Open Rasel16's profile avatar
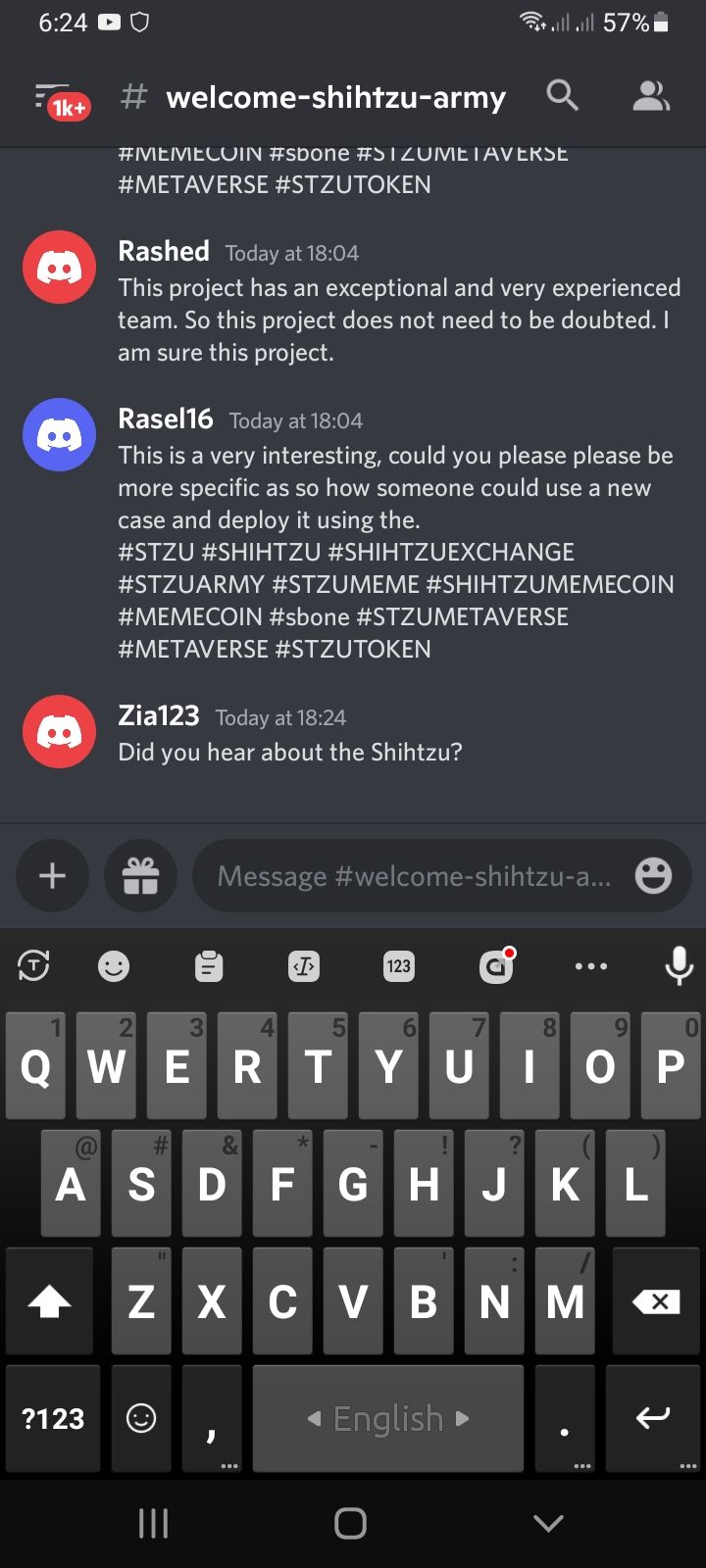Image resolution: width=706 pixels, height=1568 pixels. [59, 435]
